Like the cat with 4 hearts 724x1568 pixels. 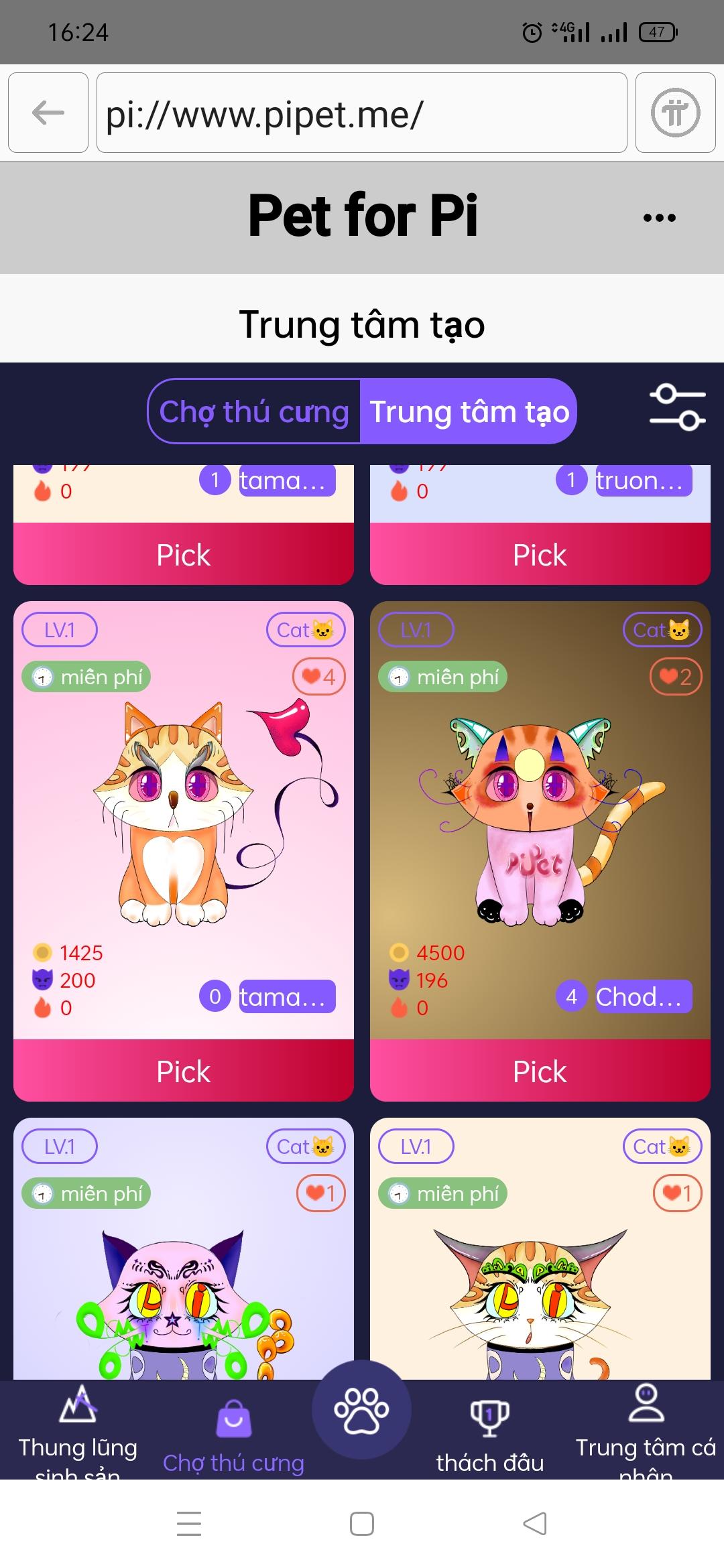319,677
